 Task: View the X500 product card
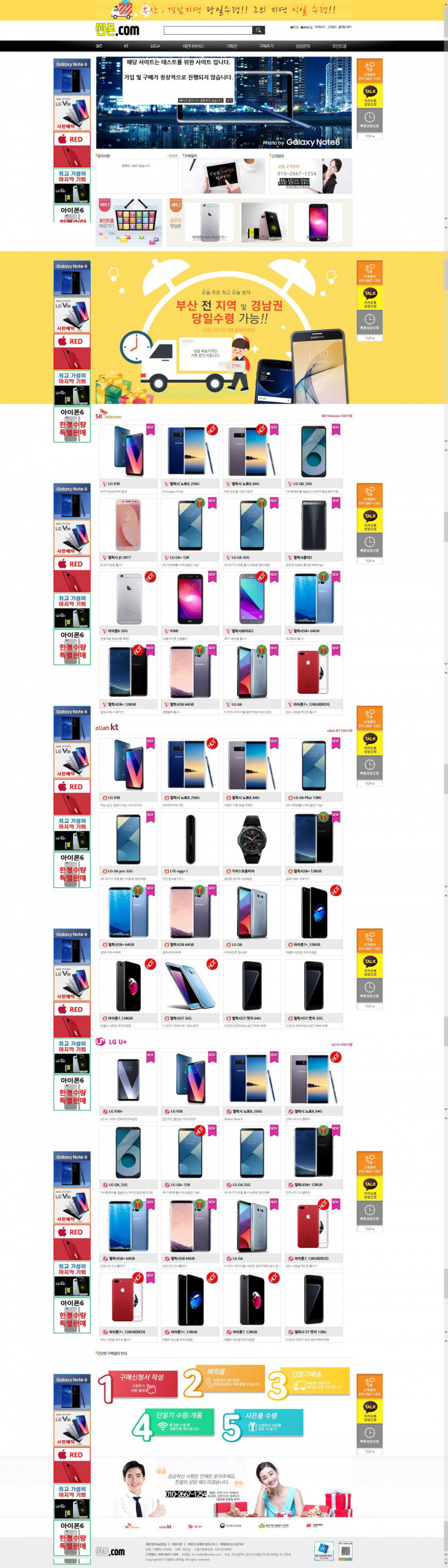coord(190,601)
